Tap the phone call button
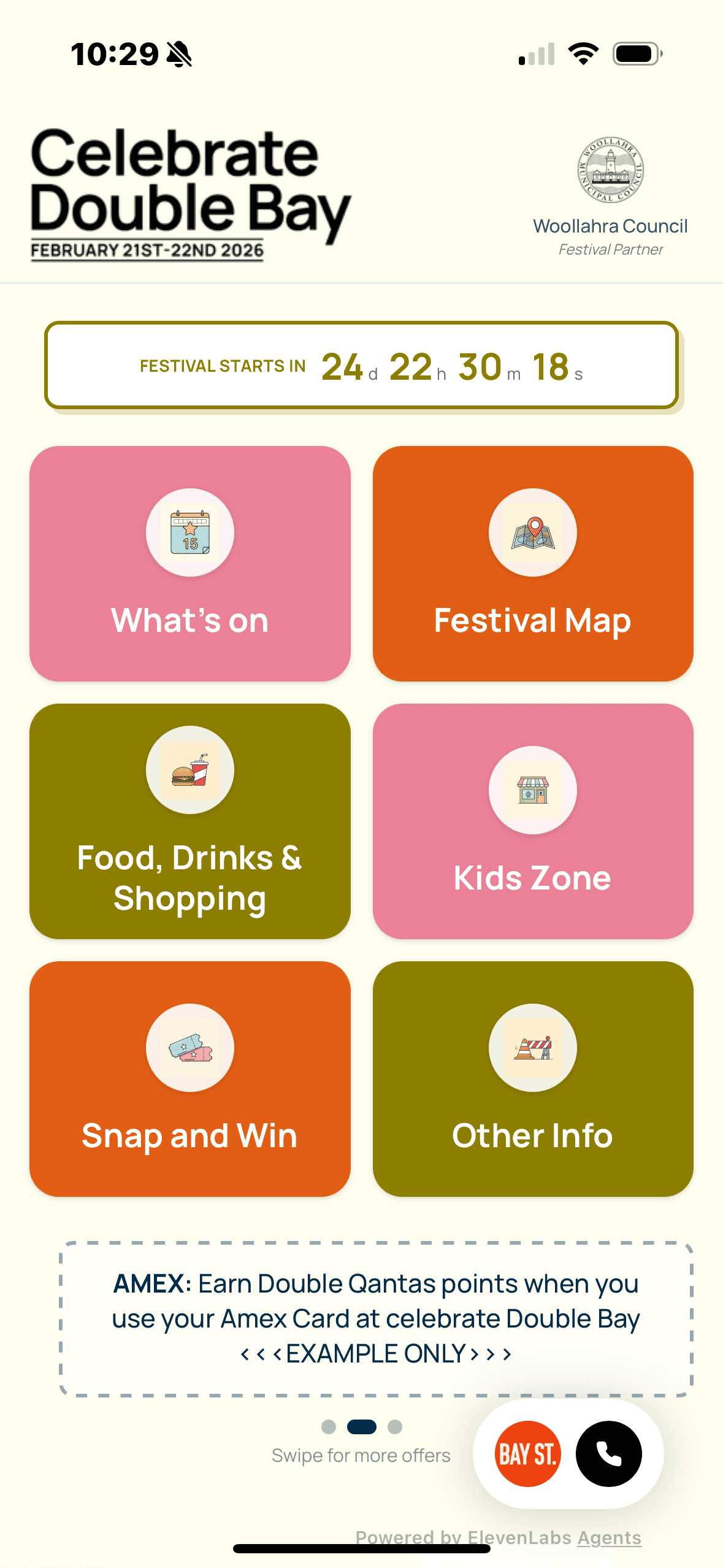Image resolution: width=723 pixels, height=1568 pixels. click(x=608, y=1453)
